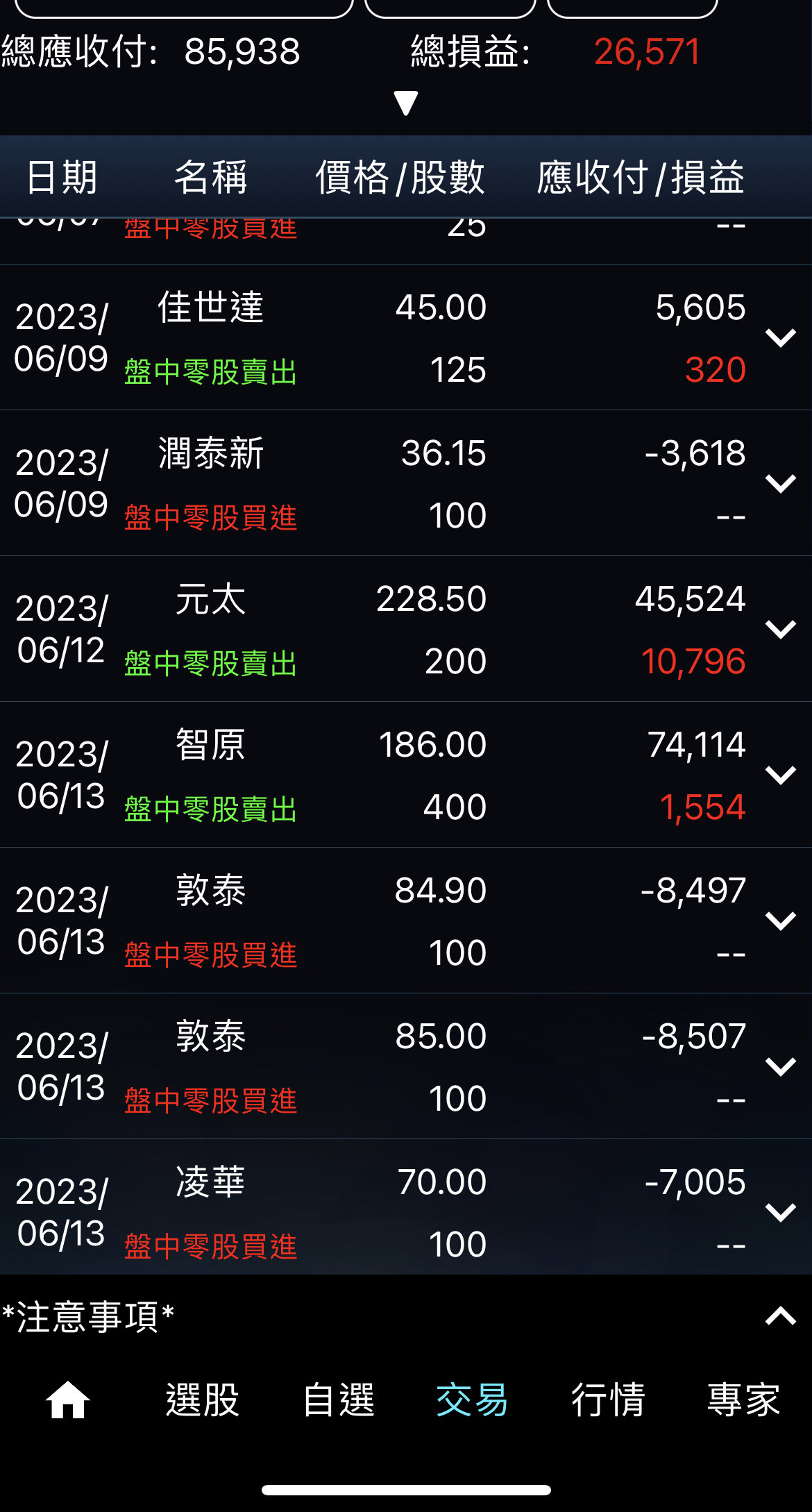Open the 專家 tab
The height and width of the screenshot is (1512, 812).
pyautogui.click(x=743, y=1400)
